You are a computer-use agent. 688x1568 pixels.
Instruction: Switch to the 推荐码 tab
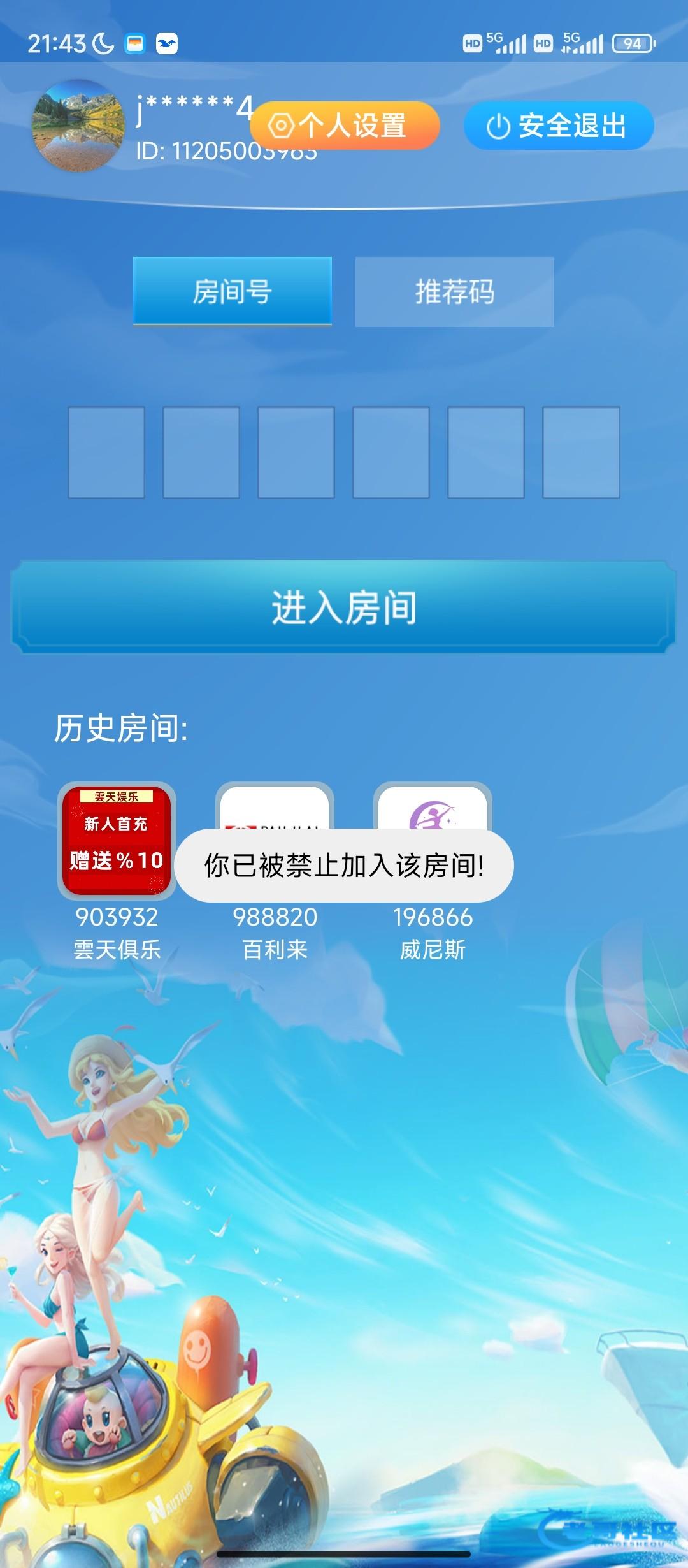(454, 291)
